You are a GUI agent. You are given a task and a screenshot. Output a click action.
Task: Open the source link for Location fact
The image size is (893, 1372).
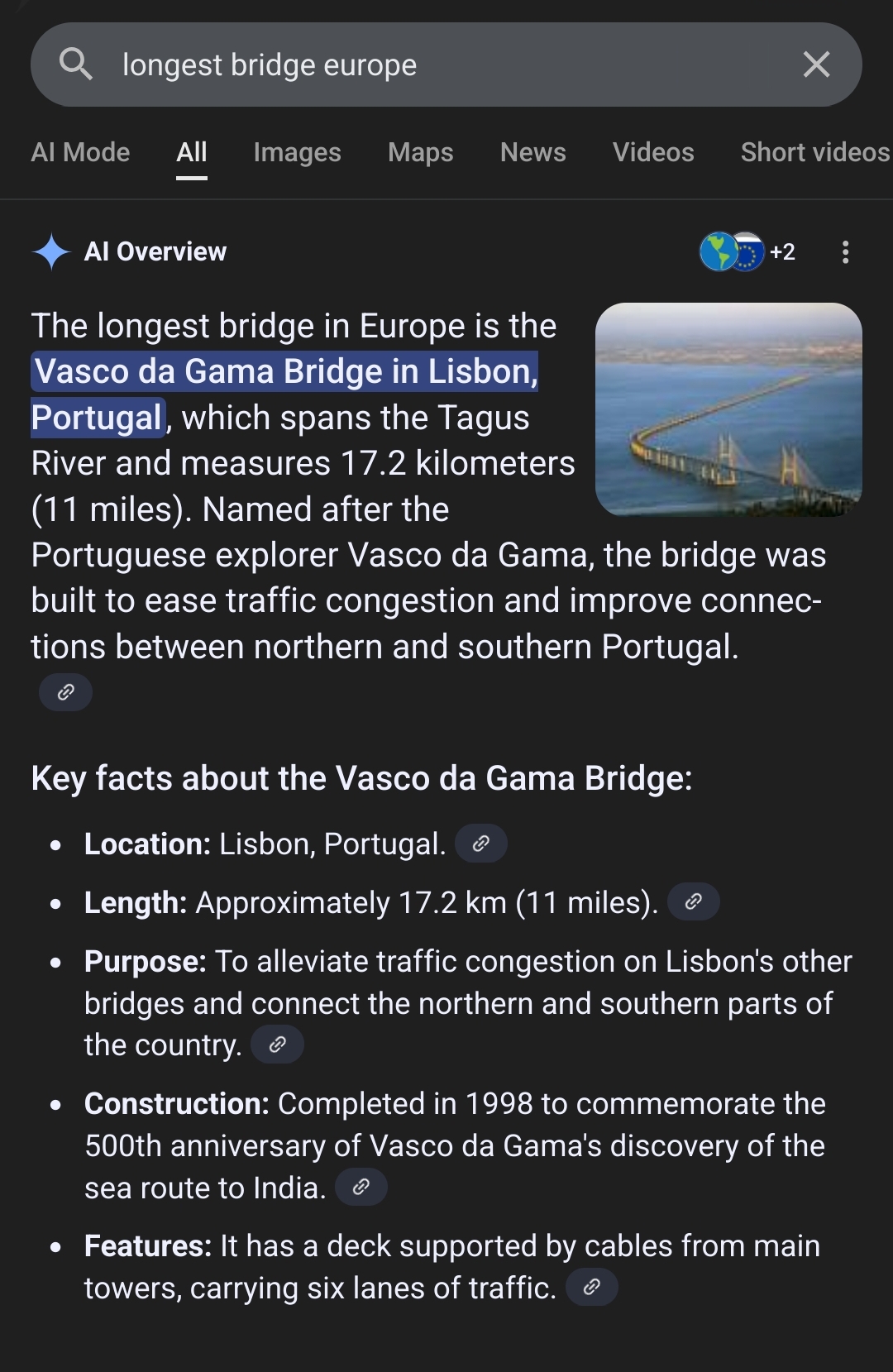tap(481, 844)
